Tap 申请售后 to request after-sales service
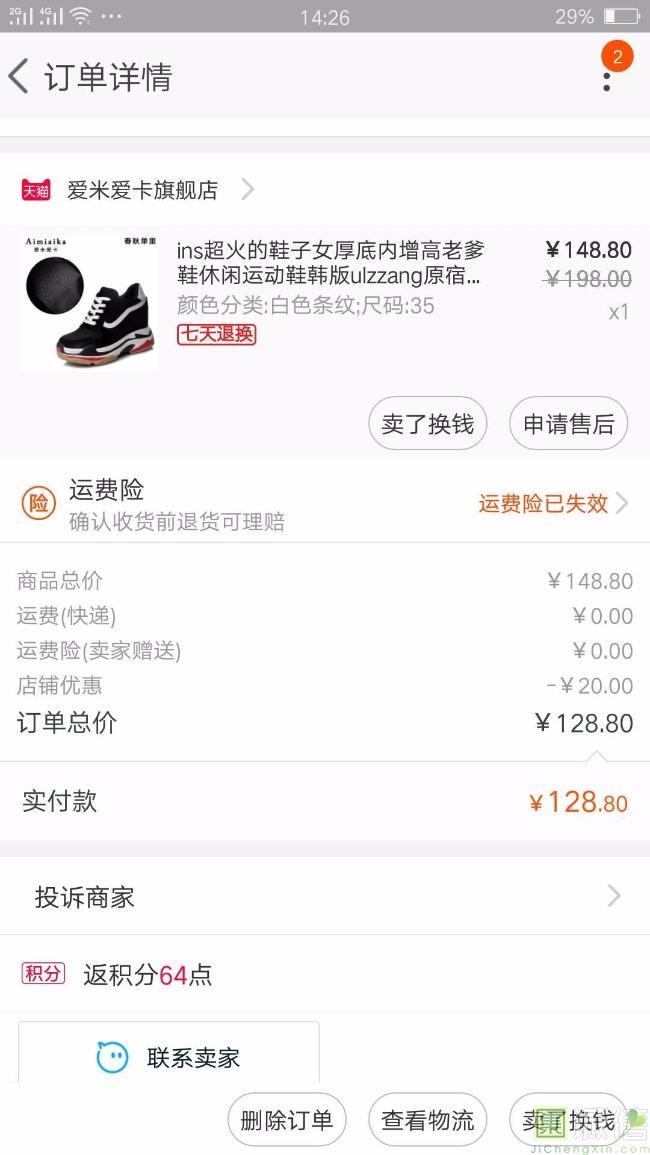650x1155 pixels. [568, 423]
